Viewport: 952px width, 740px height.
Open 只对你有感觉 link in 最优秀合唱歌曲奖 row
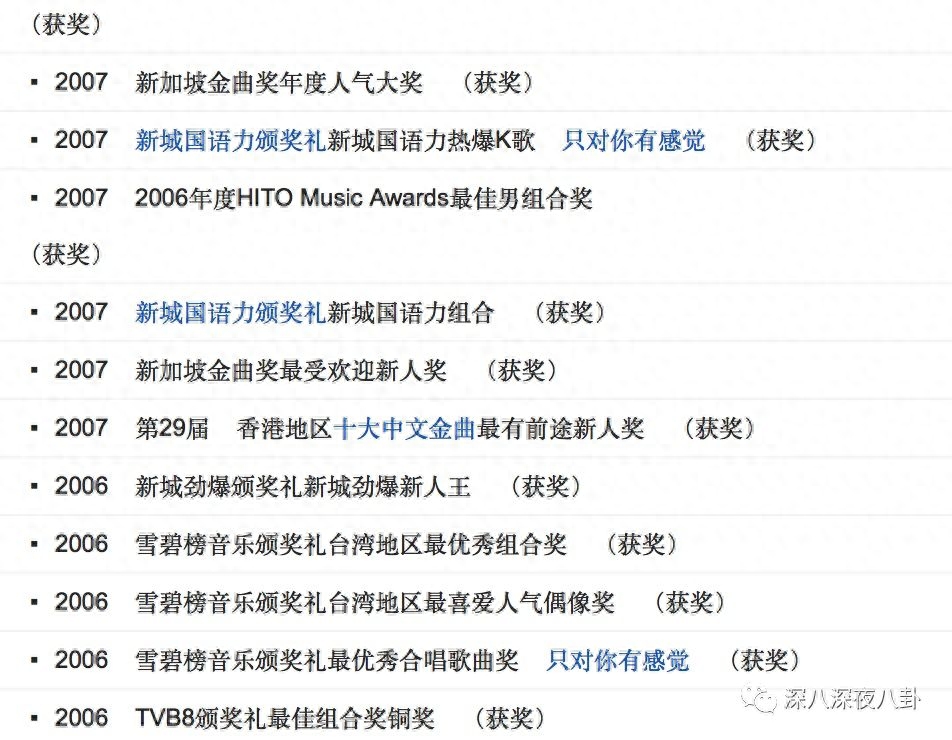point(617,660)
